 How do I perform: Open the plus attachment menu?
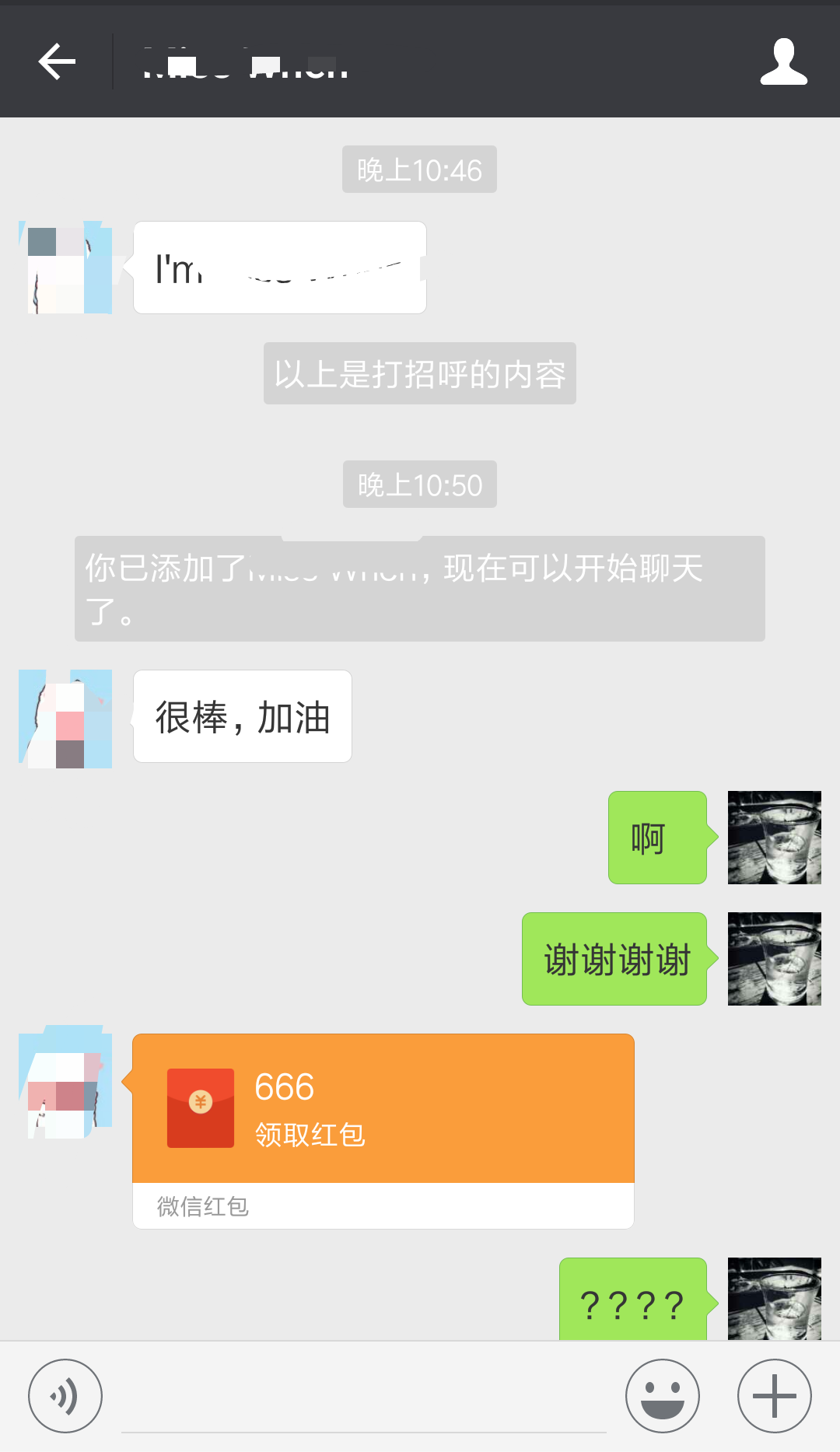pos(774,1396)
